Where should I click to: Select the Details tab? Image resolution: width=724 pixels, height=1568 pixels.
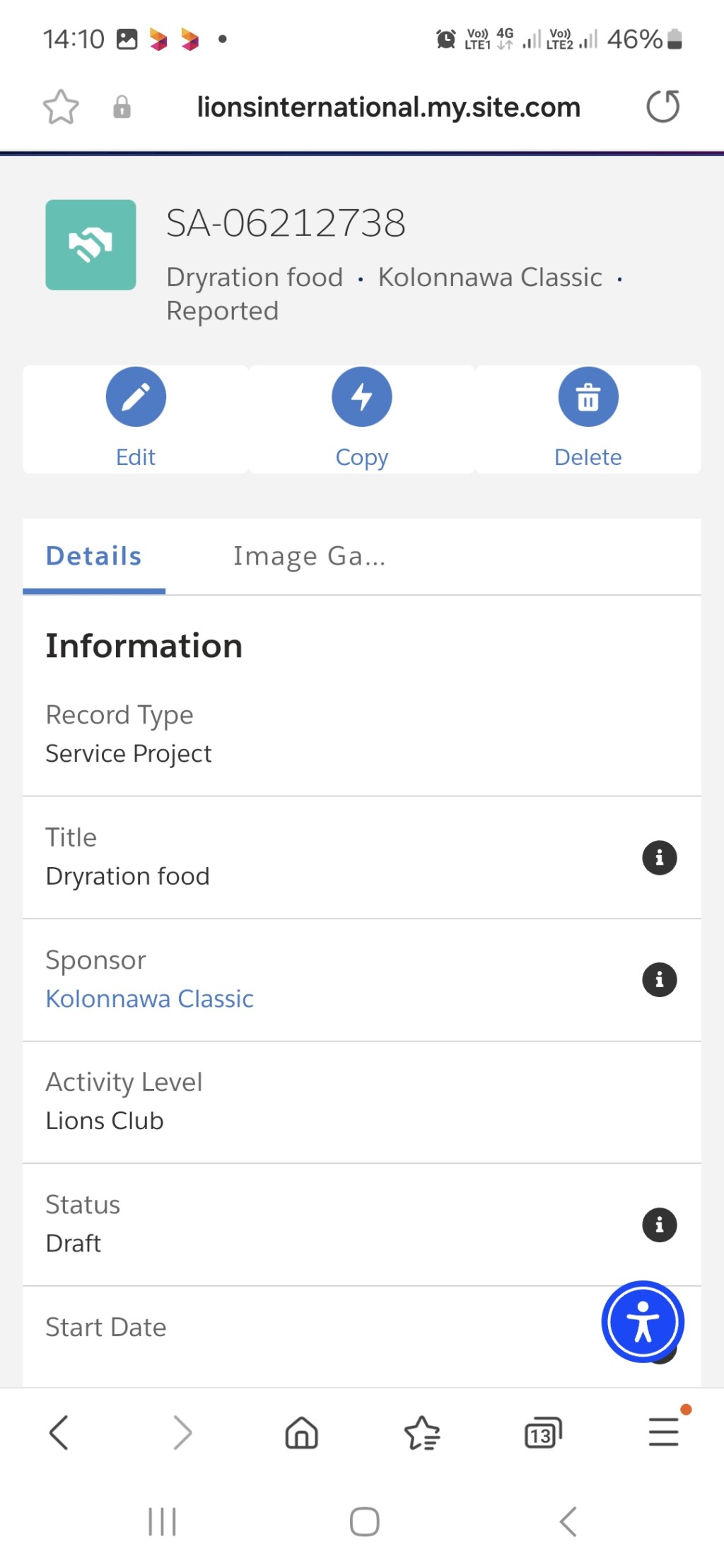[x=94, y=556]
